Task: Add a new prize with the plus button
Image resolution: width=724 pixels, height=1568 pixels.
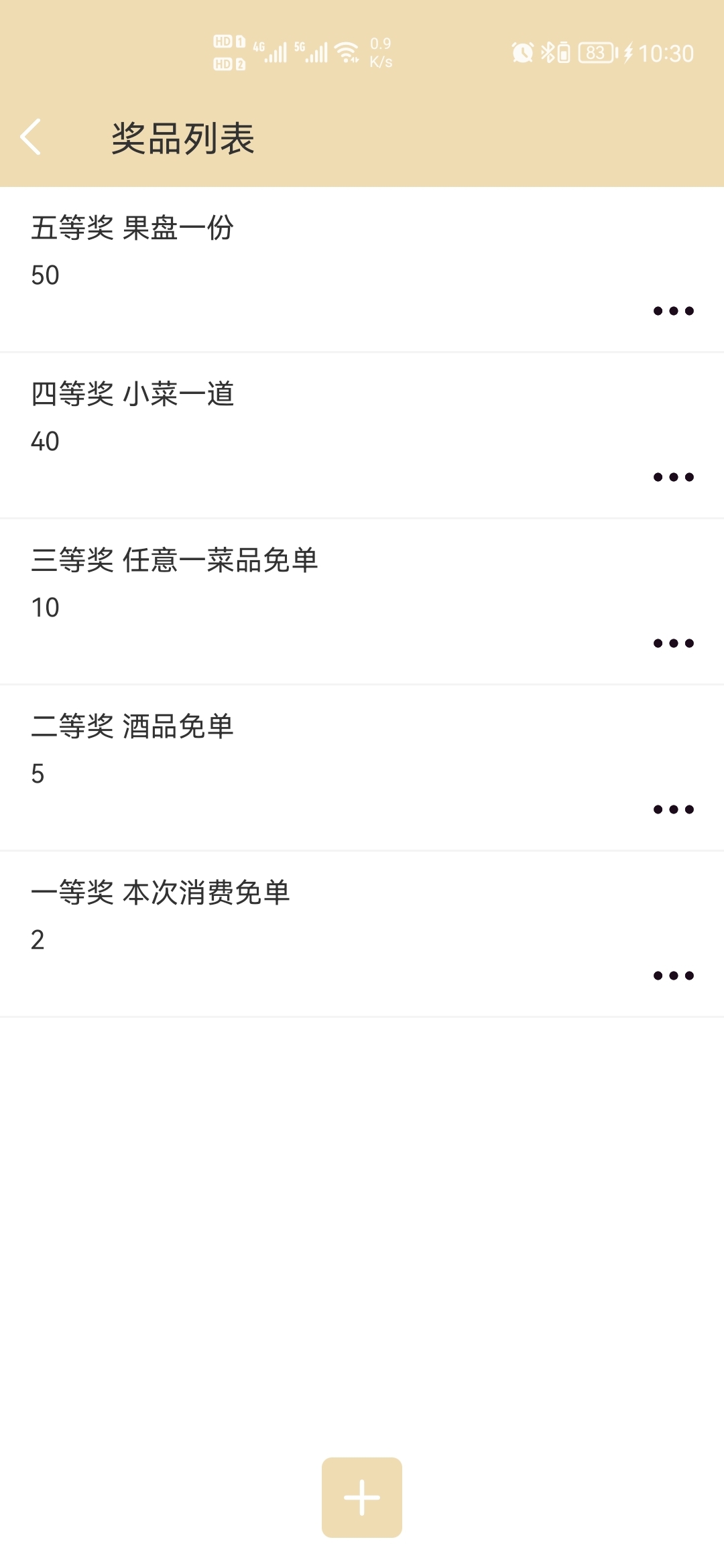Action: (x=362, y=1498)
